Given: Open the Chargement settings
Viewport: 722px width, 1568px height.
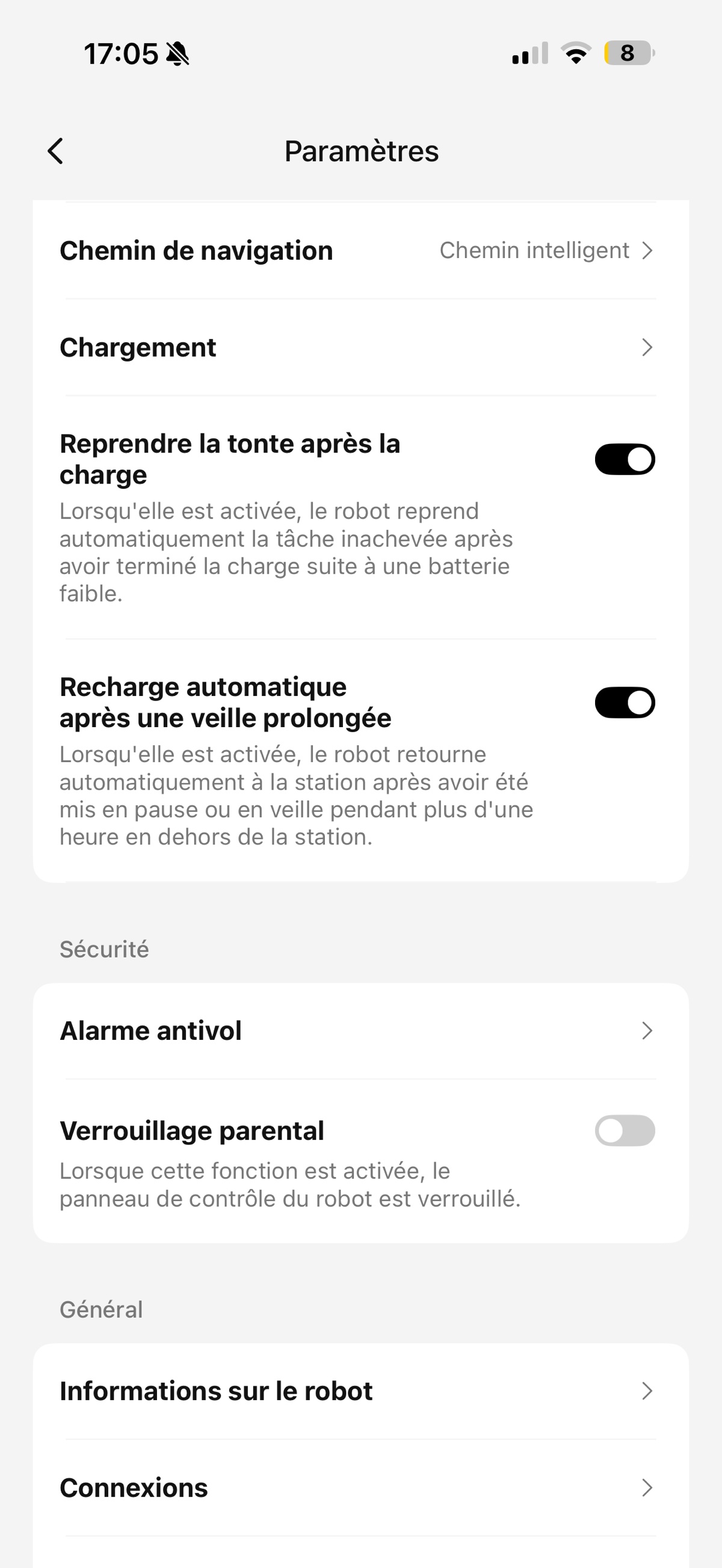Looking at the screenshot, I should coord(360,348).
